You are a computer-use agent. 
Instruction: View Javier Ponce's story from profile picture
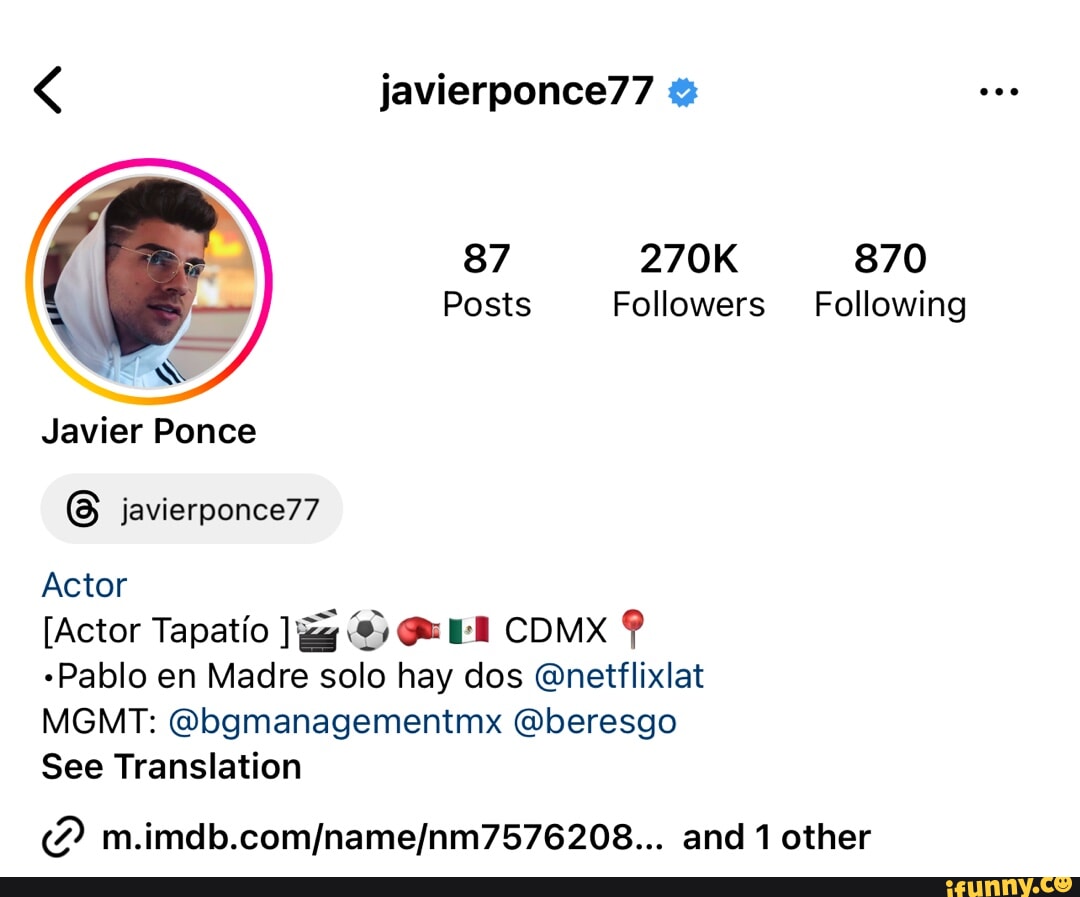(149, 281)
